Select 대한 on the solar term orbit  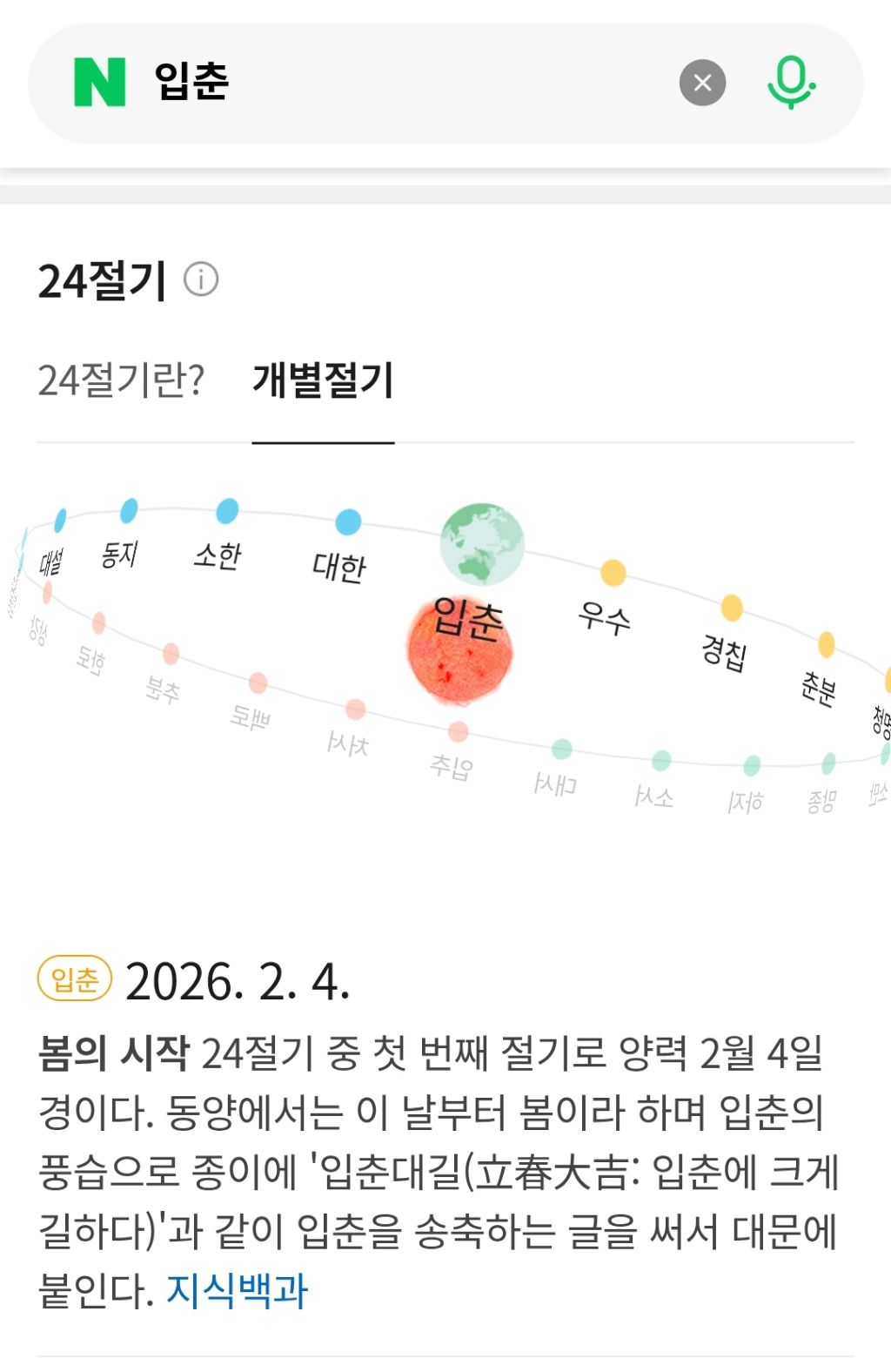342,548
